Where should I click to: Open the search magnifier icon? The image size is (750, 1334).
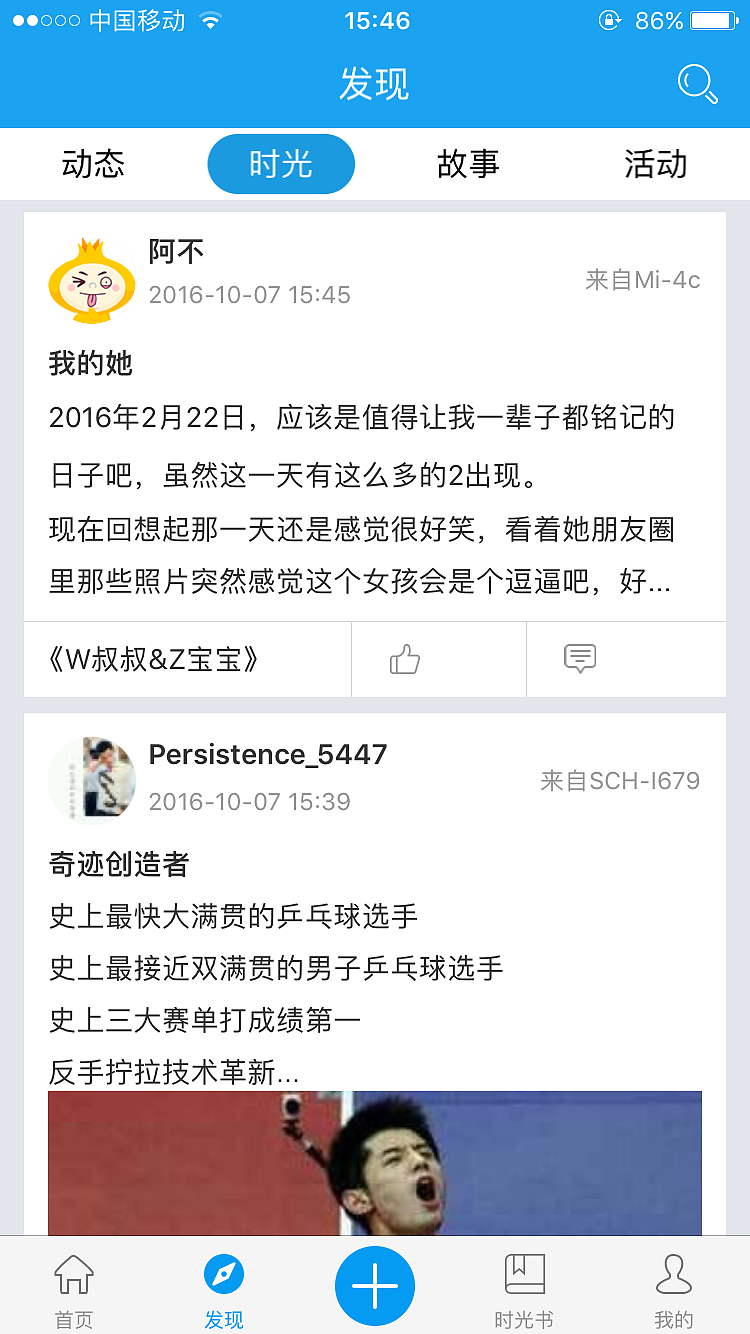tap(697, 83)
